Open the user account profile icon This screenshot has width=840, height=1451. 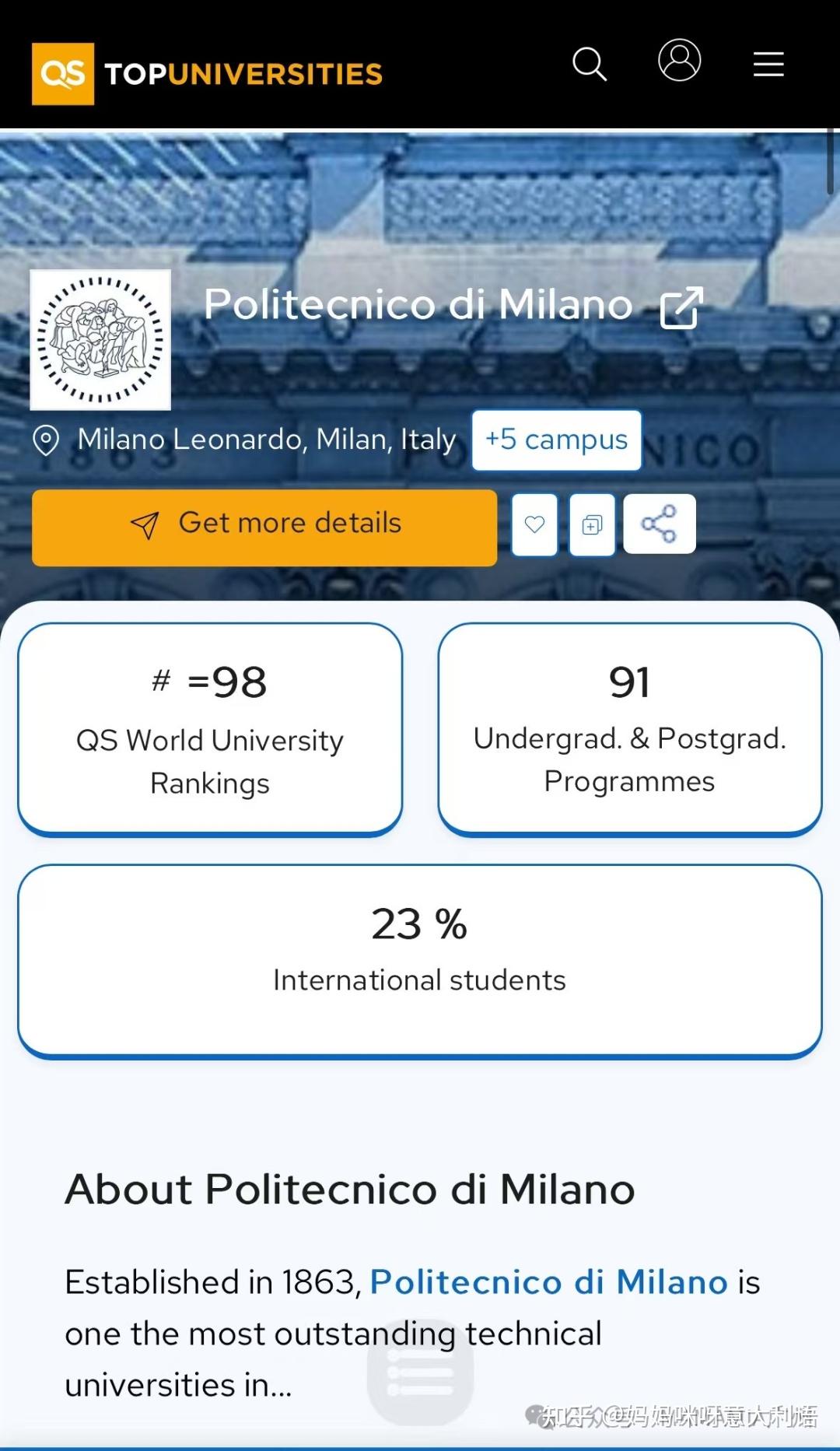[679, 61]
